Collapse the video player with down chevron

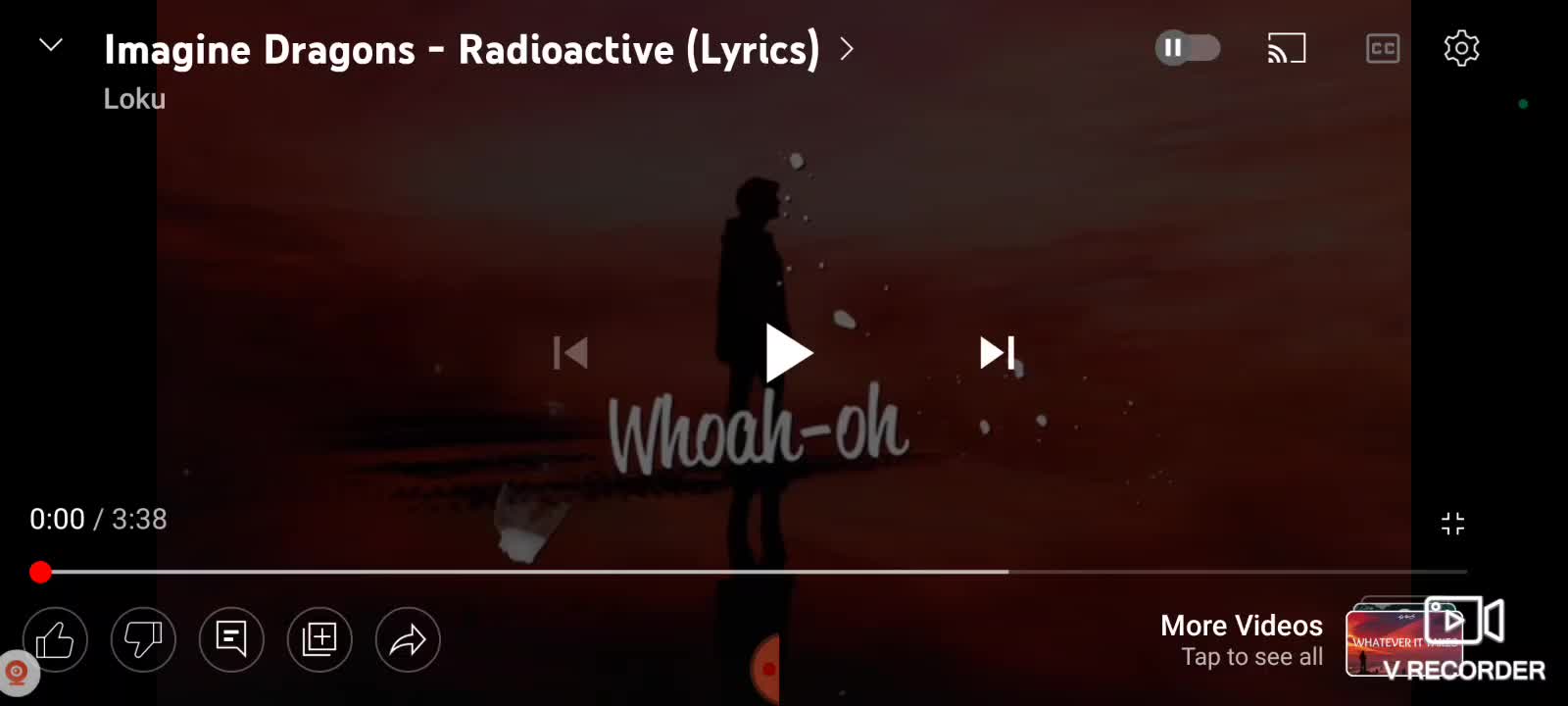(x=51, y=45)
